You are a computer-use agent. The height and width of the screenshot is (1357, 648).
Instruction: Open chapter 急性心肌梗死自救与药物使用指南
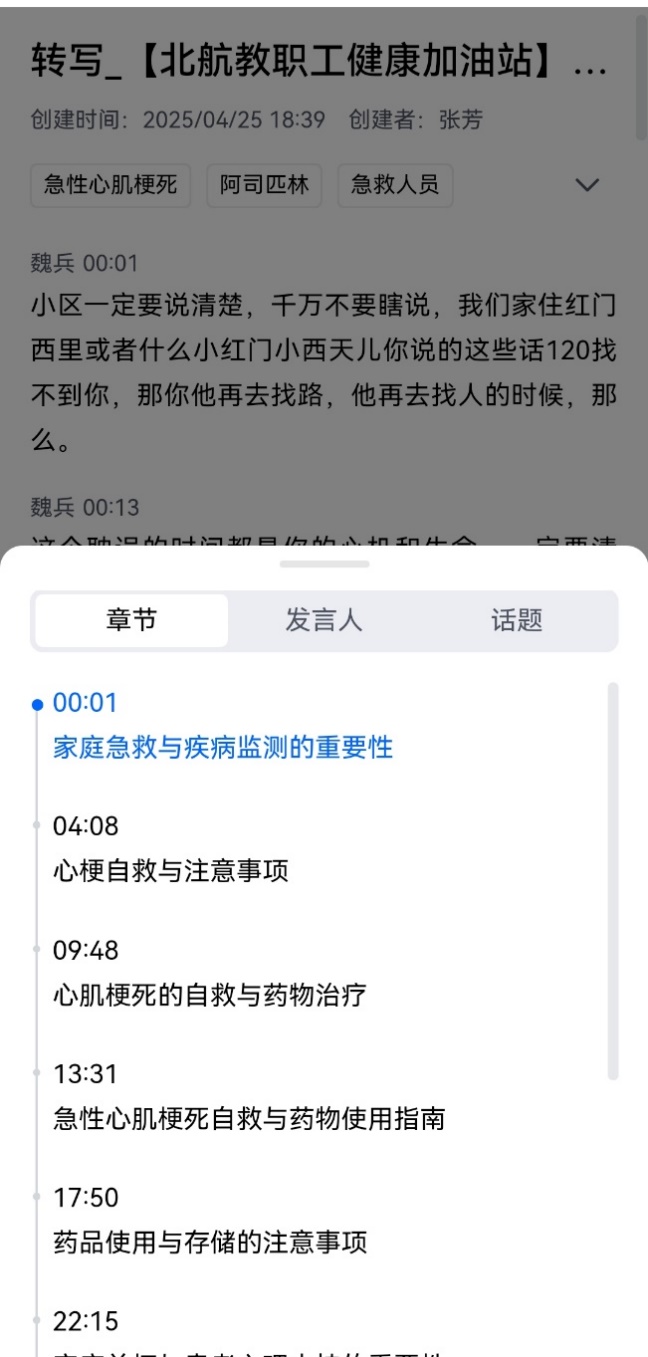(x=248, y=1119)
